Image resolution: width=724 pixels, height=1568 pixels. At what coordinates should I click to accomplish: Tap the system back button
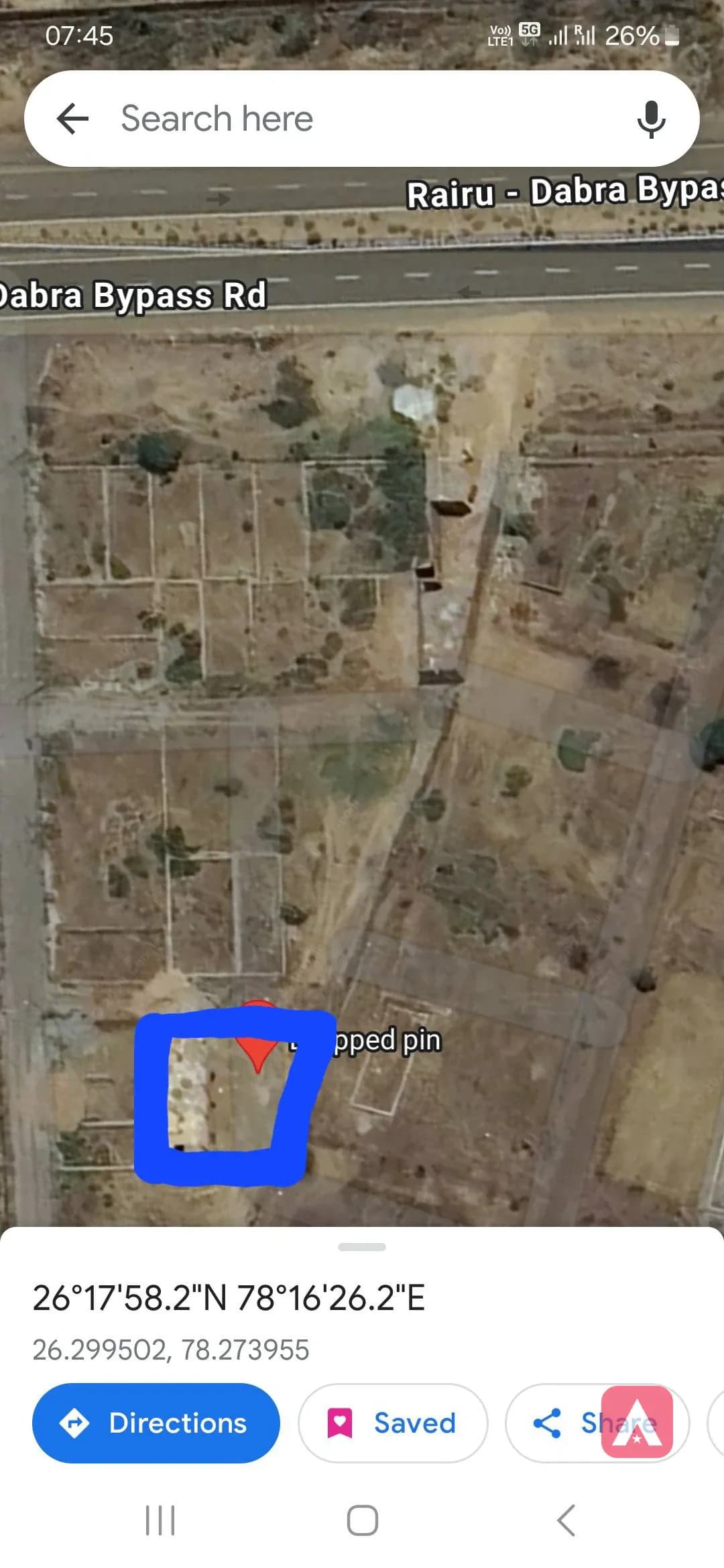coord(566,1520)
